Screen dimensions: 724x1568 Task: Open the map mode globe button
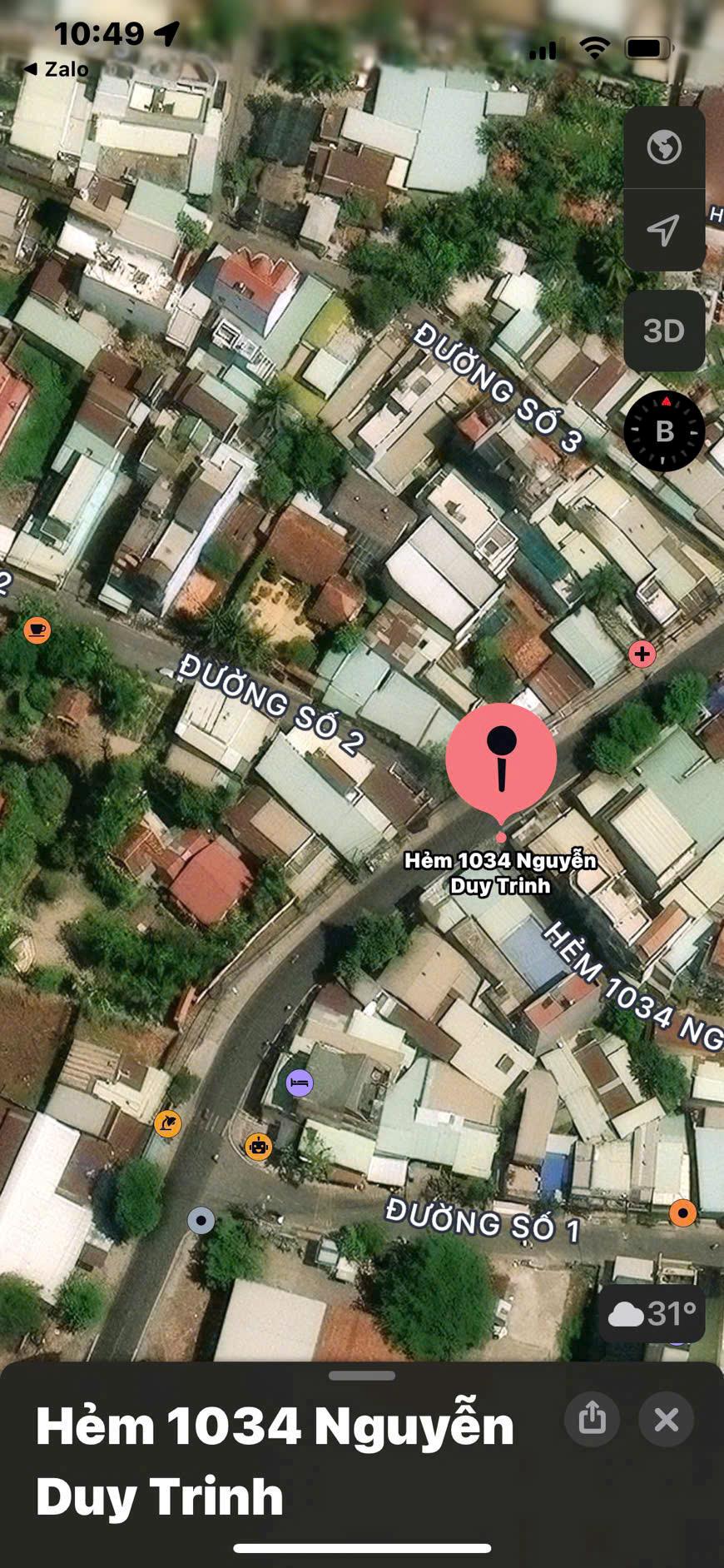[664, 147]
